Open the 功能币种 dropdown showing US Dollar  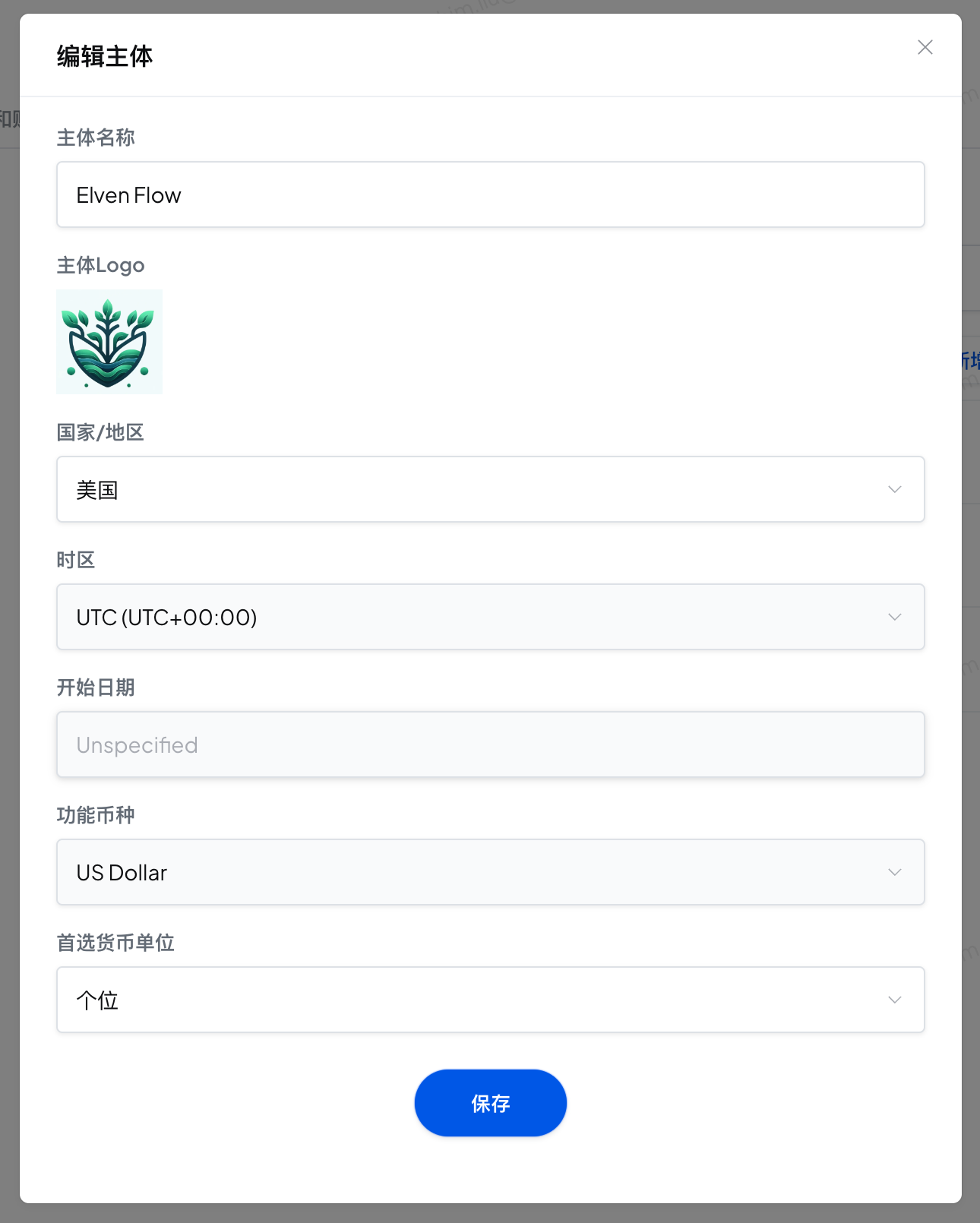click(490, 872)
